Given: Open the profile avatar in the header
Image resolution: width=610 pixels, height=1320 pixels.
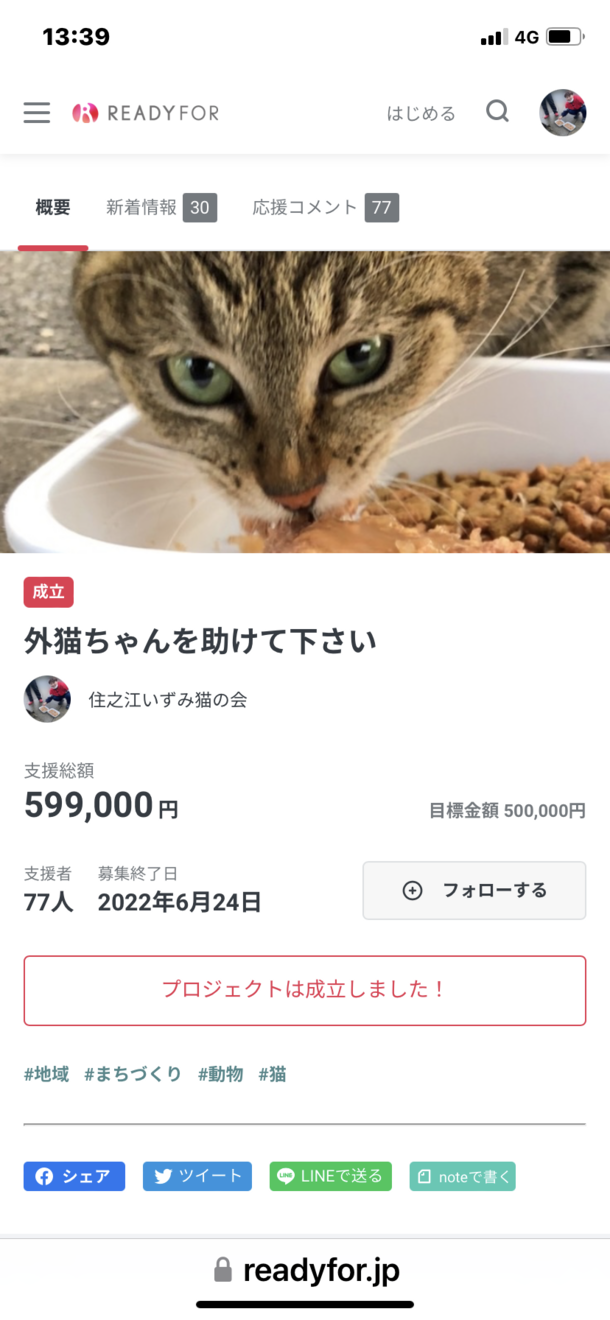Looking at the screenshot, I should pos(563,112).
